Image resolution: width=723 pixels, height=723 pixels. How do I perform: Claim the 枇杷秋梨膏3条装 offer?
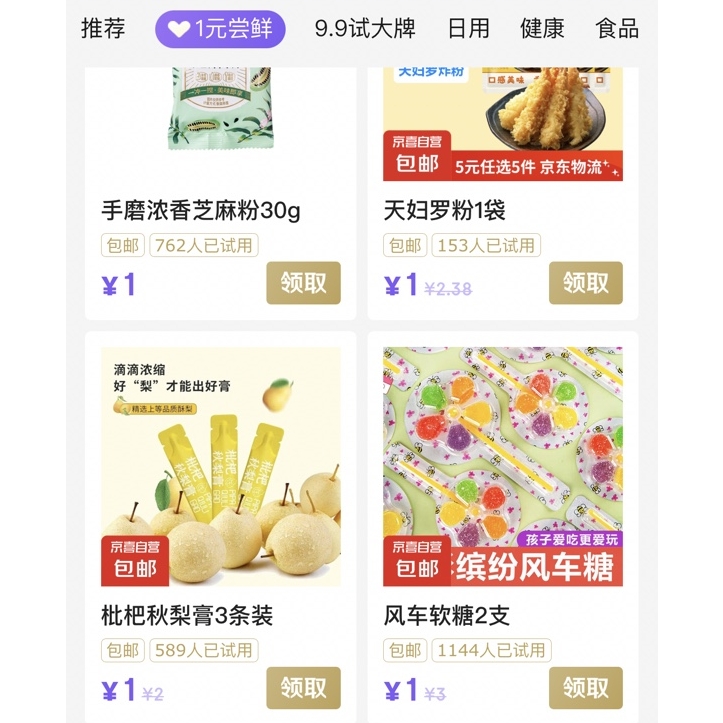tap(303, 688)
